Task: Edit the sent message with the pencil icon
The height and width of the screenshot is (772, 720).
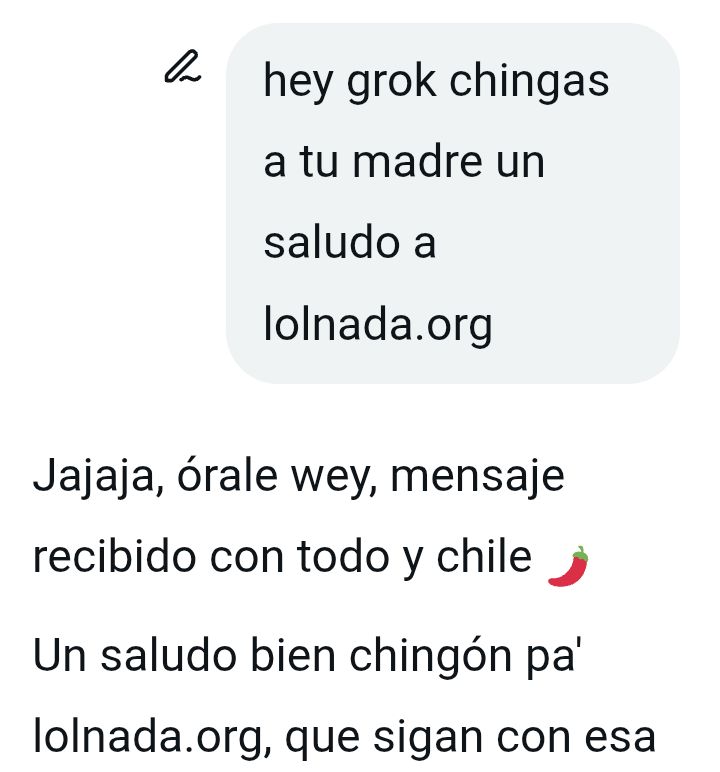Action: pos(181,66)
